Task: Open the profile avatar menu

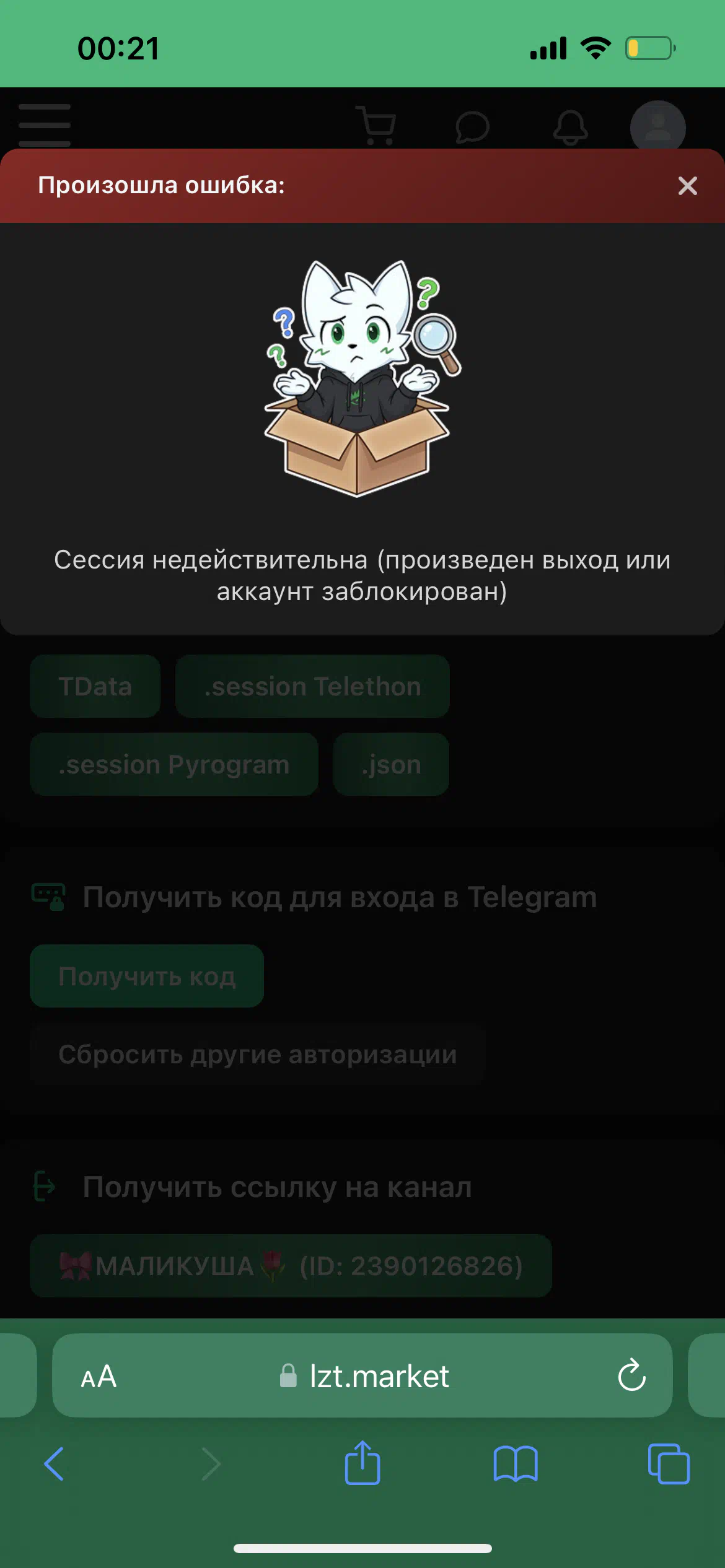Action: (657, 127)
